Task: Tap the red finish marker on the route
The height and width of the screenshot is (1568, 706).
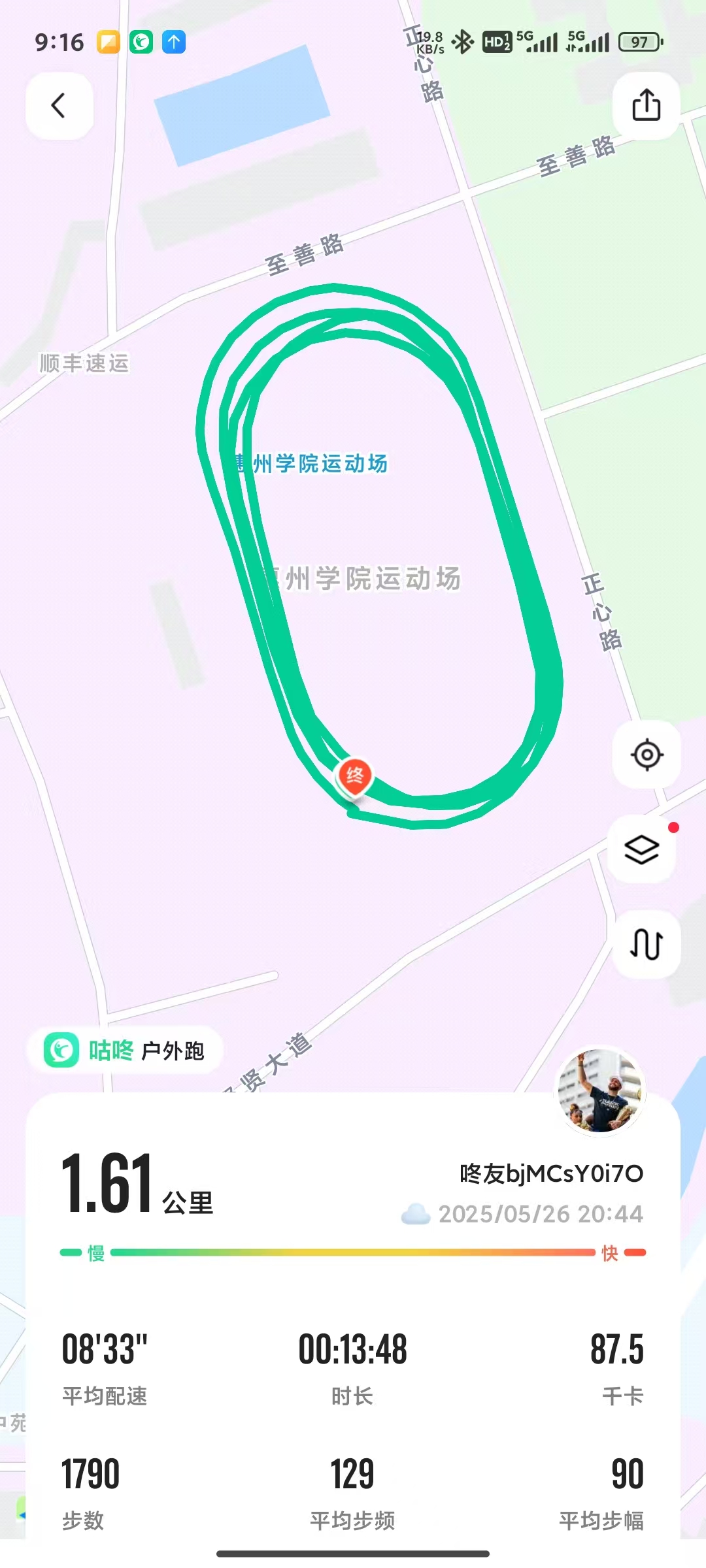Action: pyautogui.click(x=355, y=777)
